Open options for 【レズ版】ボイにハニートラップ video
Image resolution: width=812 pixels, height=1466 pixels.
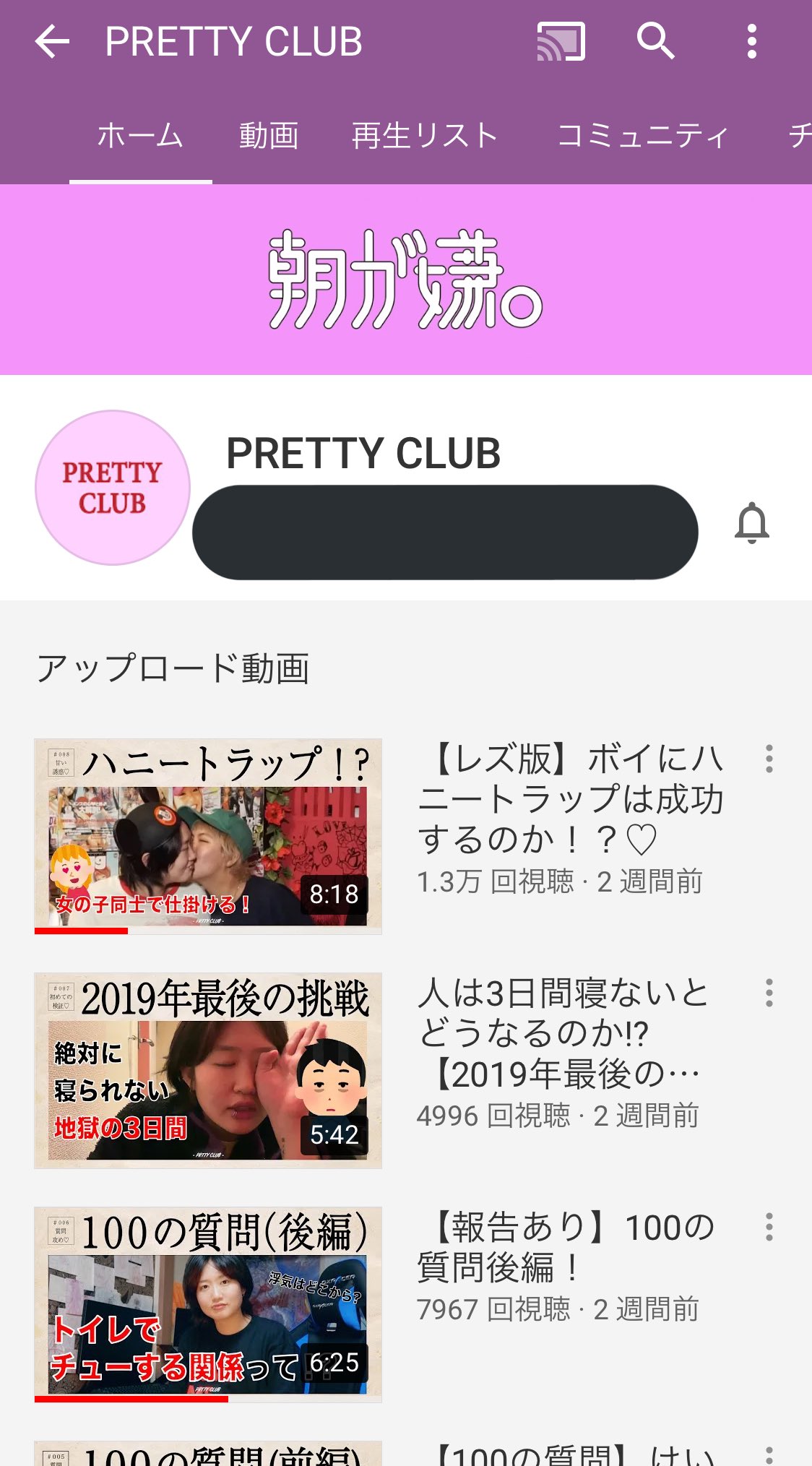pyautogui.click(x=769, y=759)
